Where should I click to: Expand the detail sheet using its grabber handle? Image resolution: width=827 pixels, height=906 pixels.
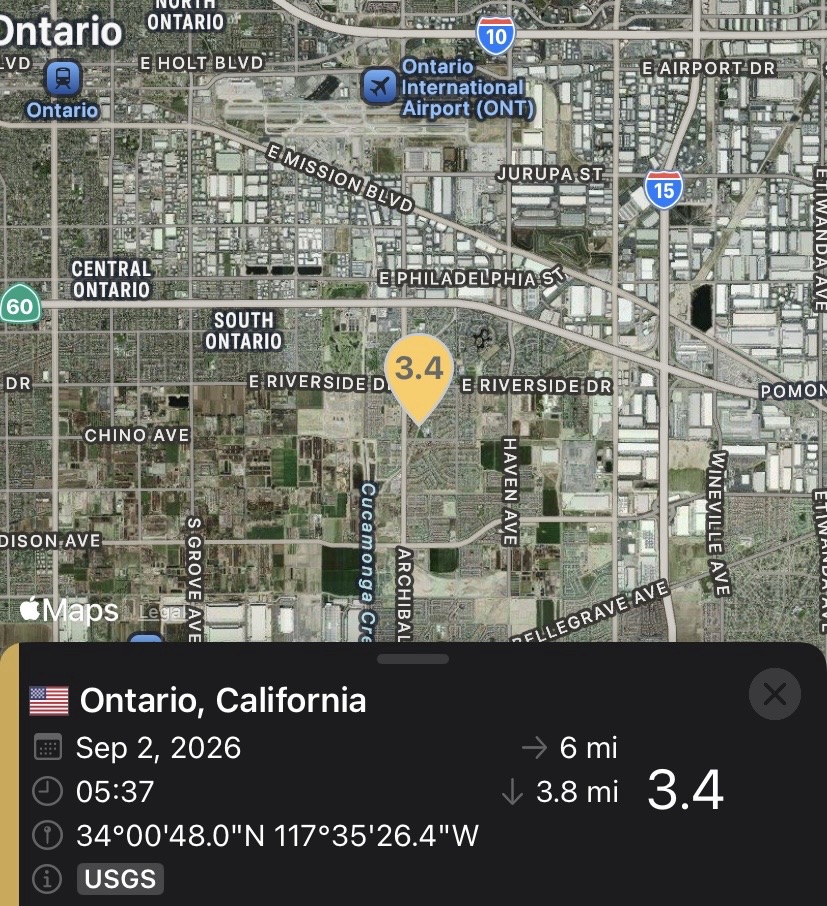pyautogui.click(x=413, y=659)
